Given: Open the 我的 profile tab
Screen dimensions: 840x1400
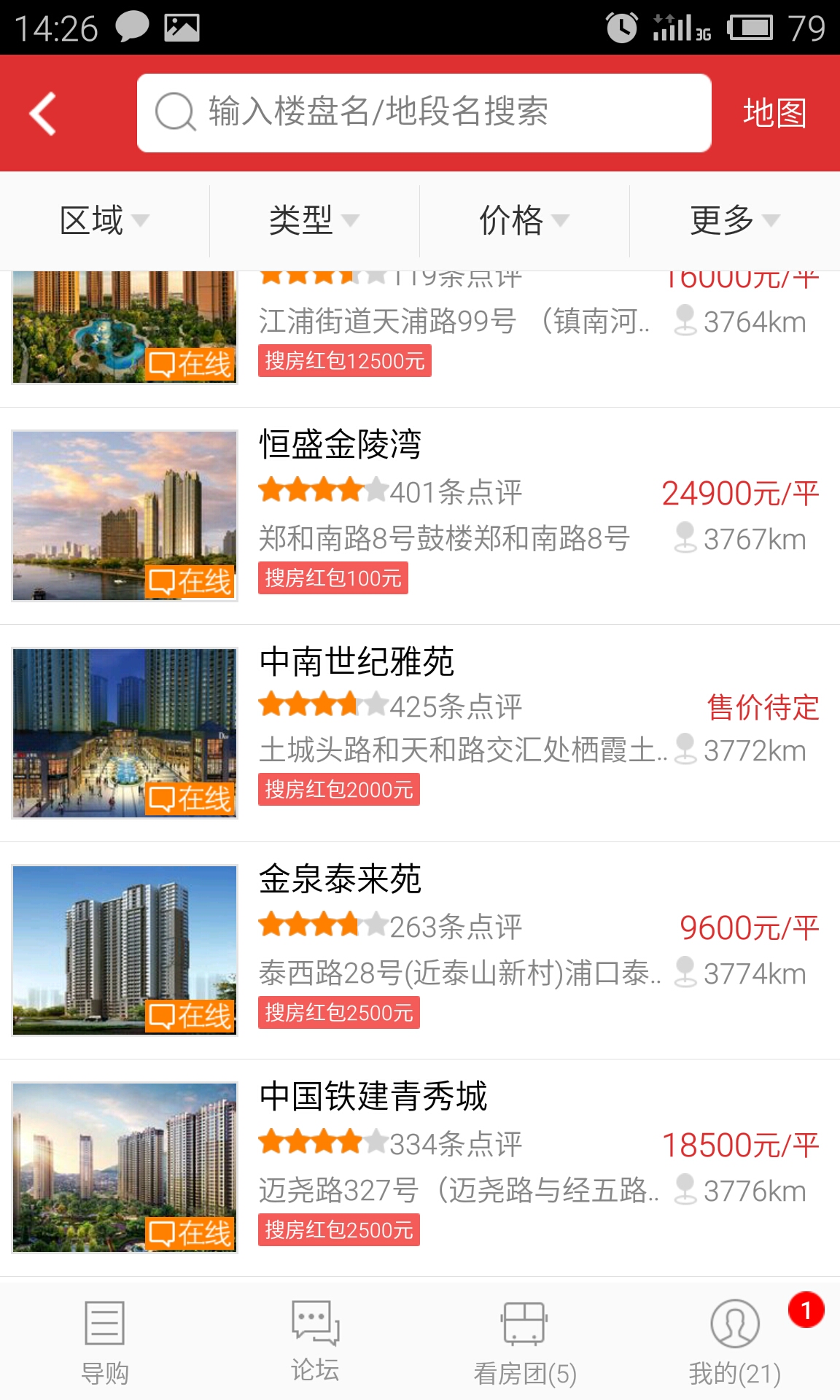Looking at the screenshot, I should [x=735, y=1342].
